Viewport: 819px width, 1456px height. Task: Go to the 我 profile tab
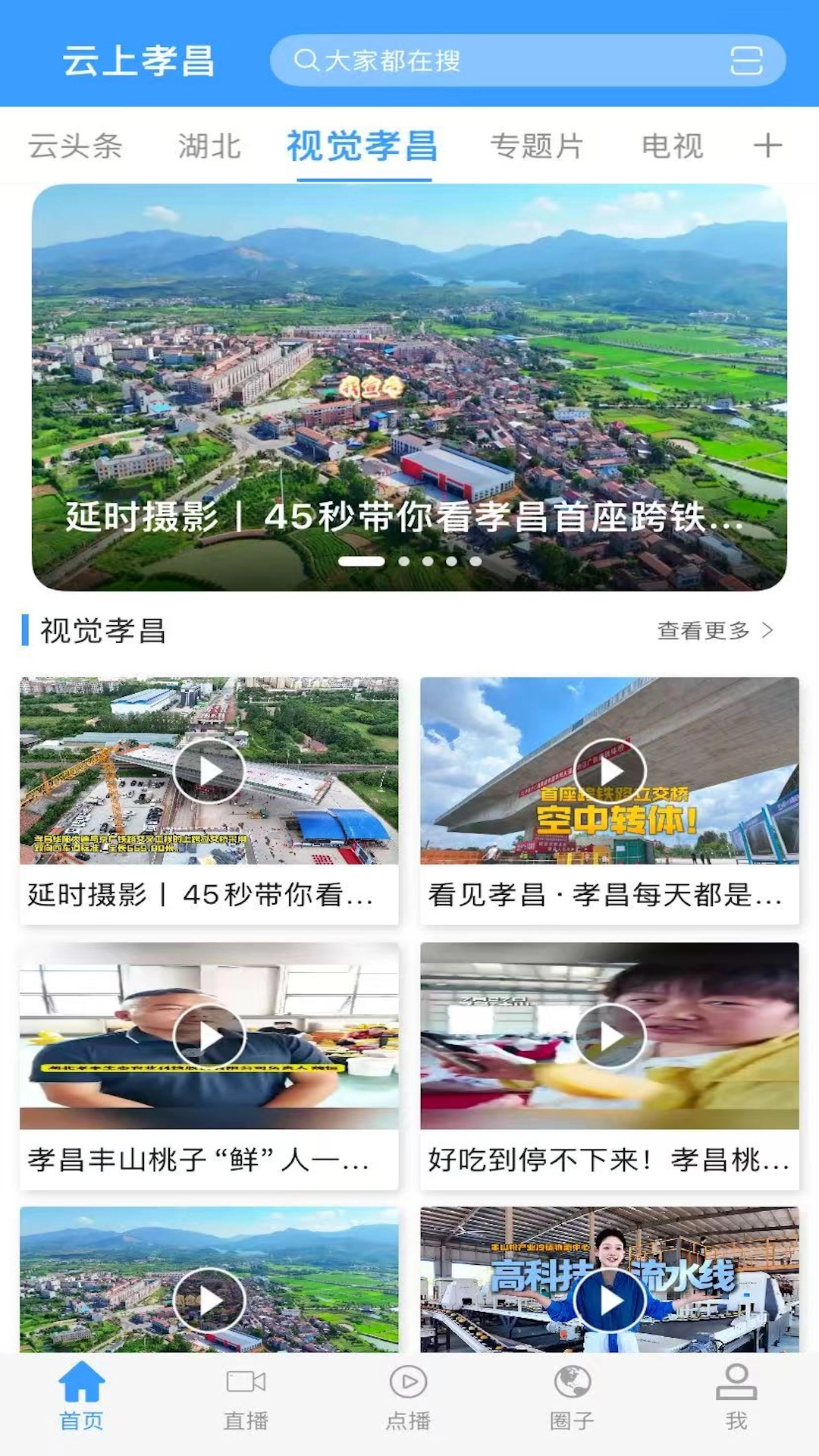pyautogui.click(x=736, y=1397)
